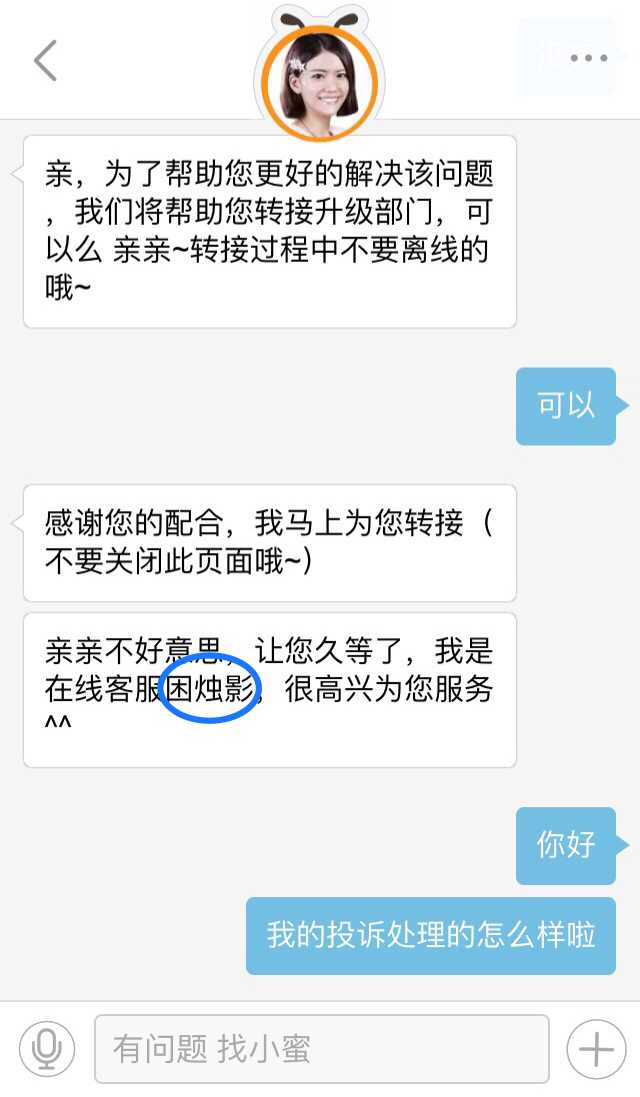Open the three-dot overflow menu
640x1097 pixels.
(588, 58)
